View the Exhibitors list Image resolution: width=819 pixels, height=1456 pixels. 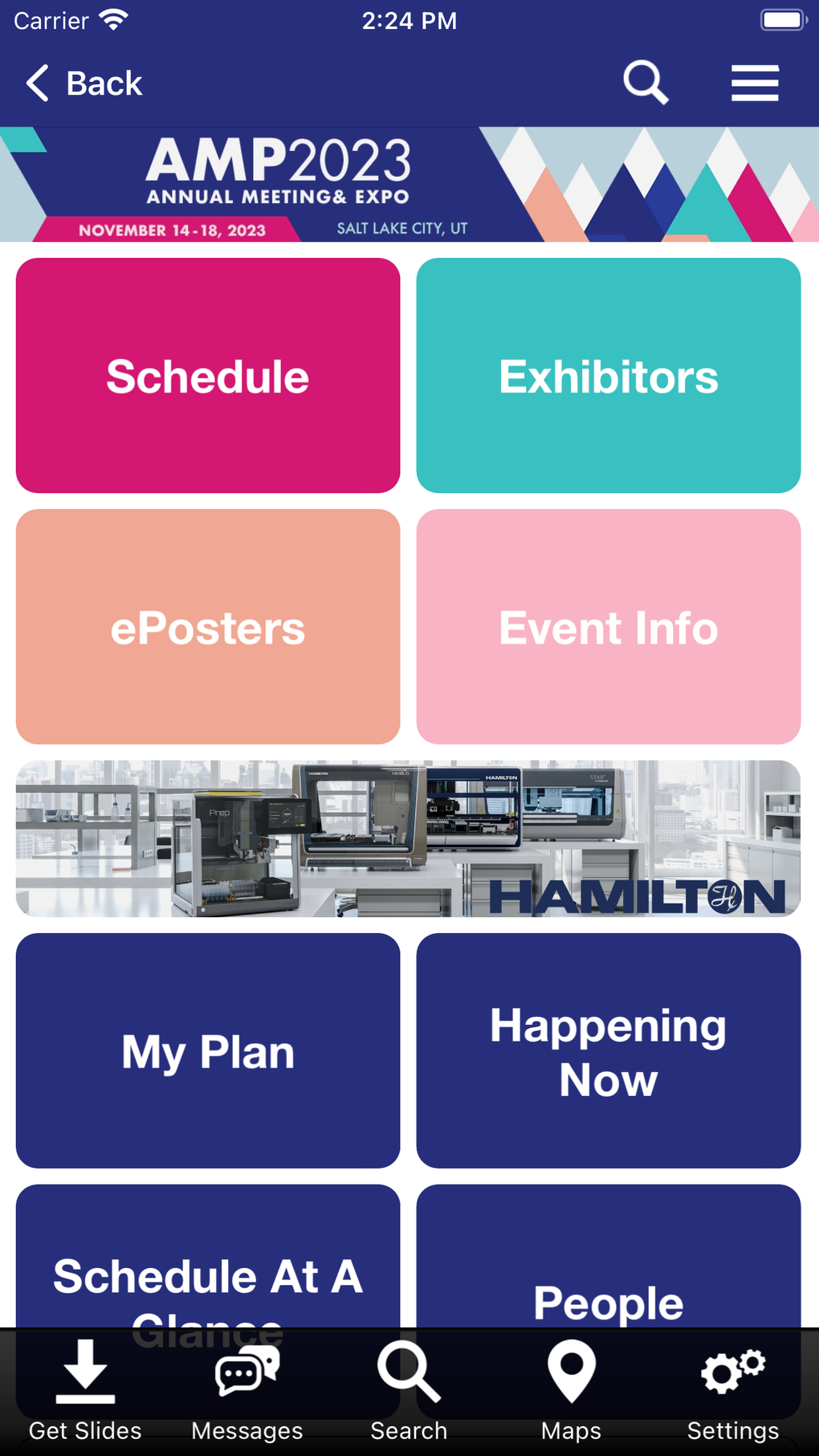pos(609,375)
